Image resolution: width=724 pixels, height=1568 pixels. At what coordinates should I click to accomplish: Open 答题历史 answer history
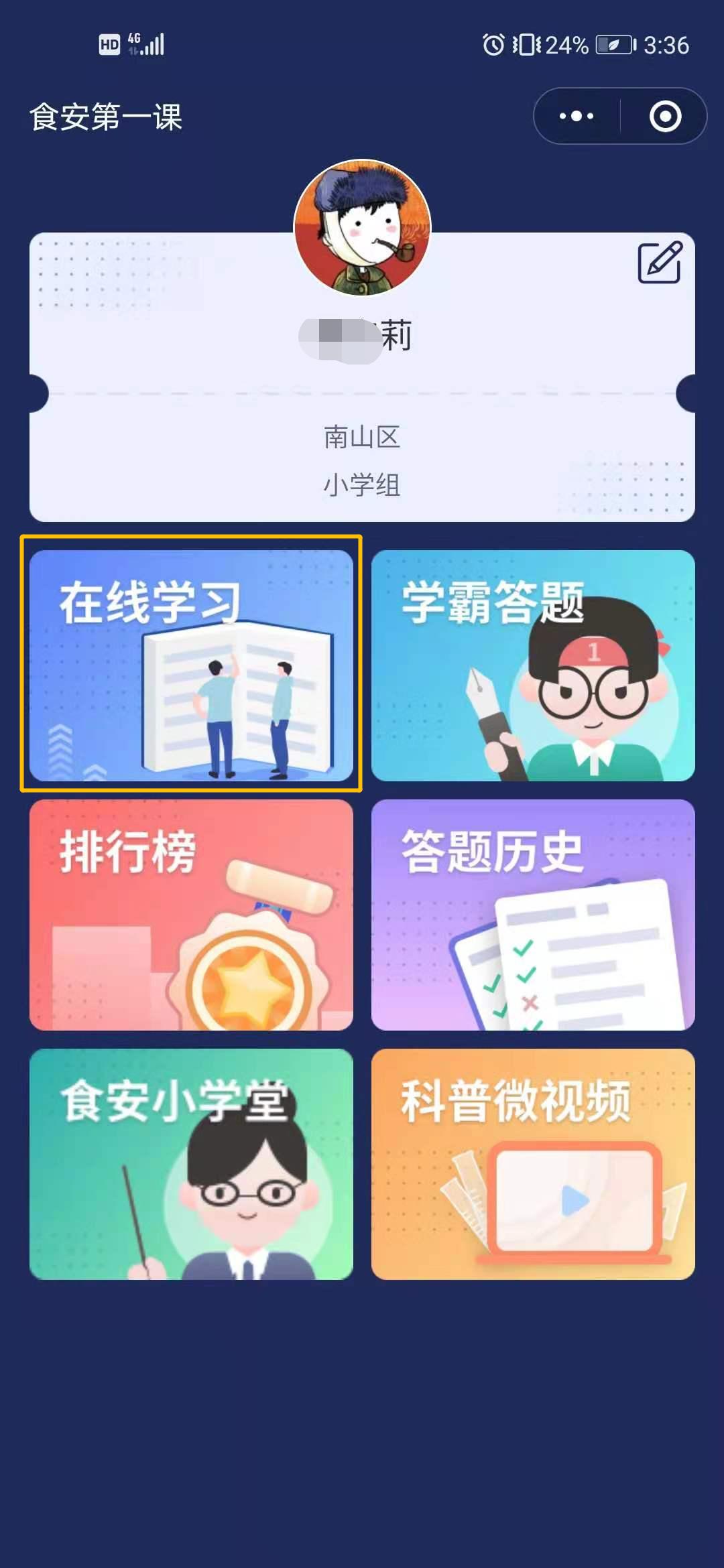click(x=533, y=914)
